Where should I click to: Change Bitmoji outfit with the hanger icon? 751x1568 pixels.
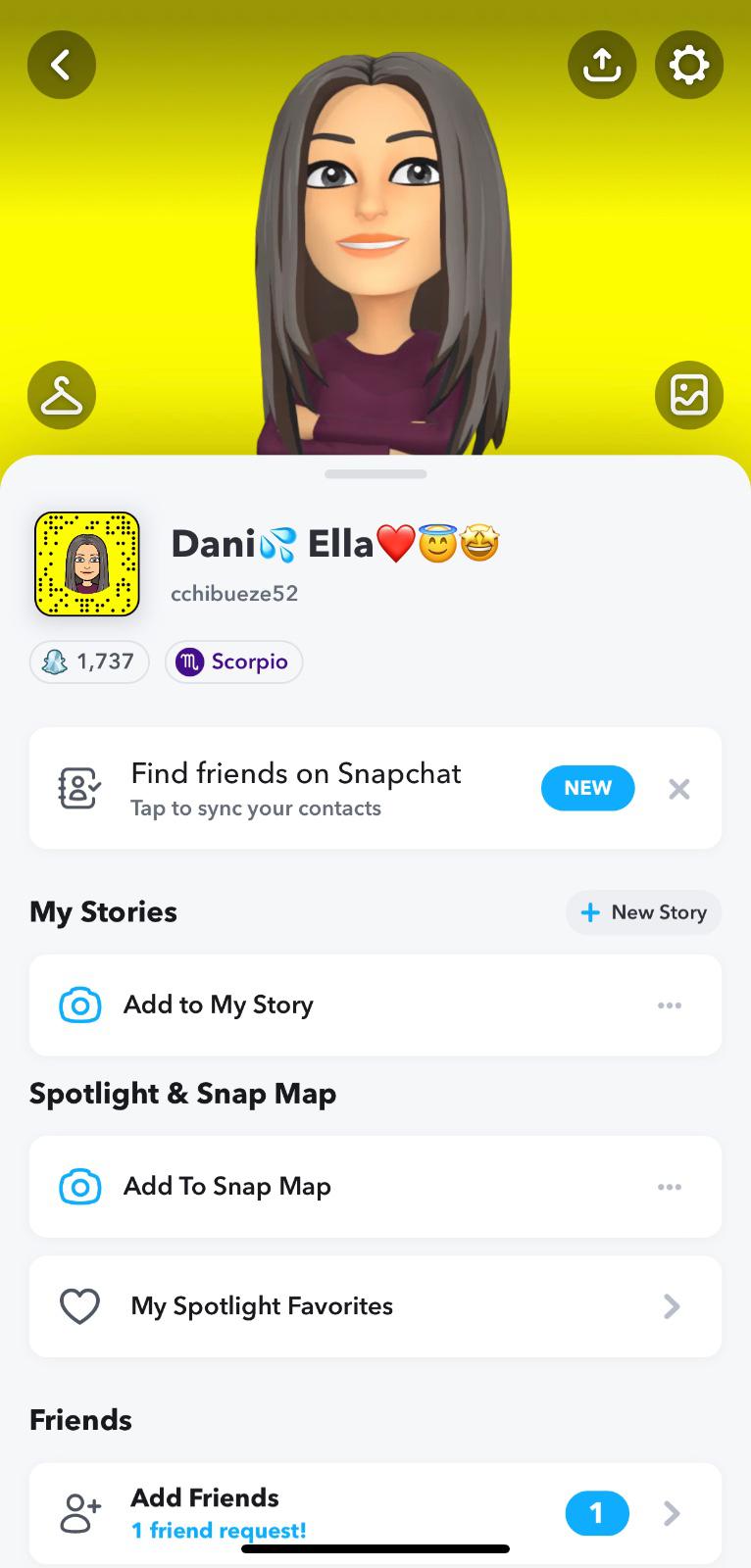pyautogui.click(x=62, y=395)
